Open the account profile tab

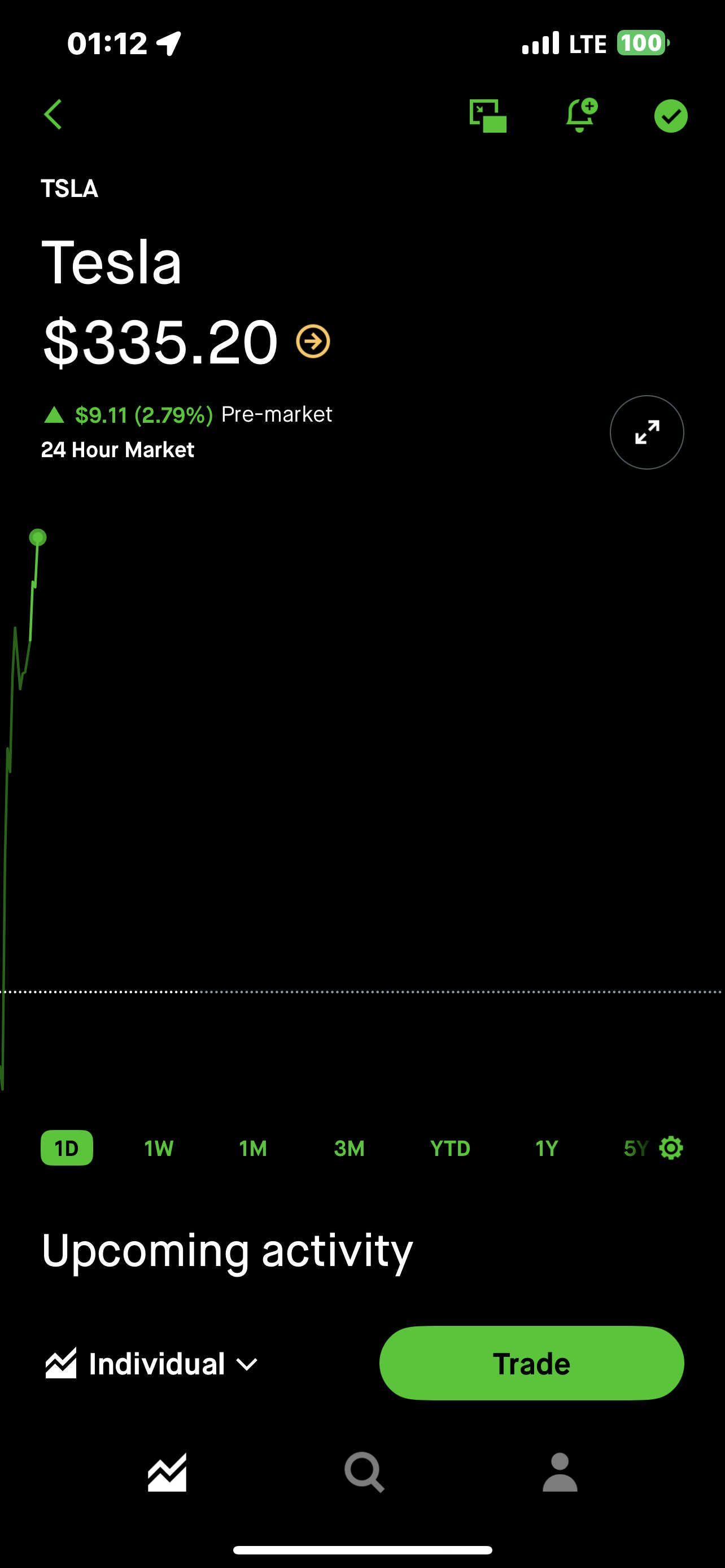coord(560,1472)
